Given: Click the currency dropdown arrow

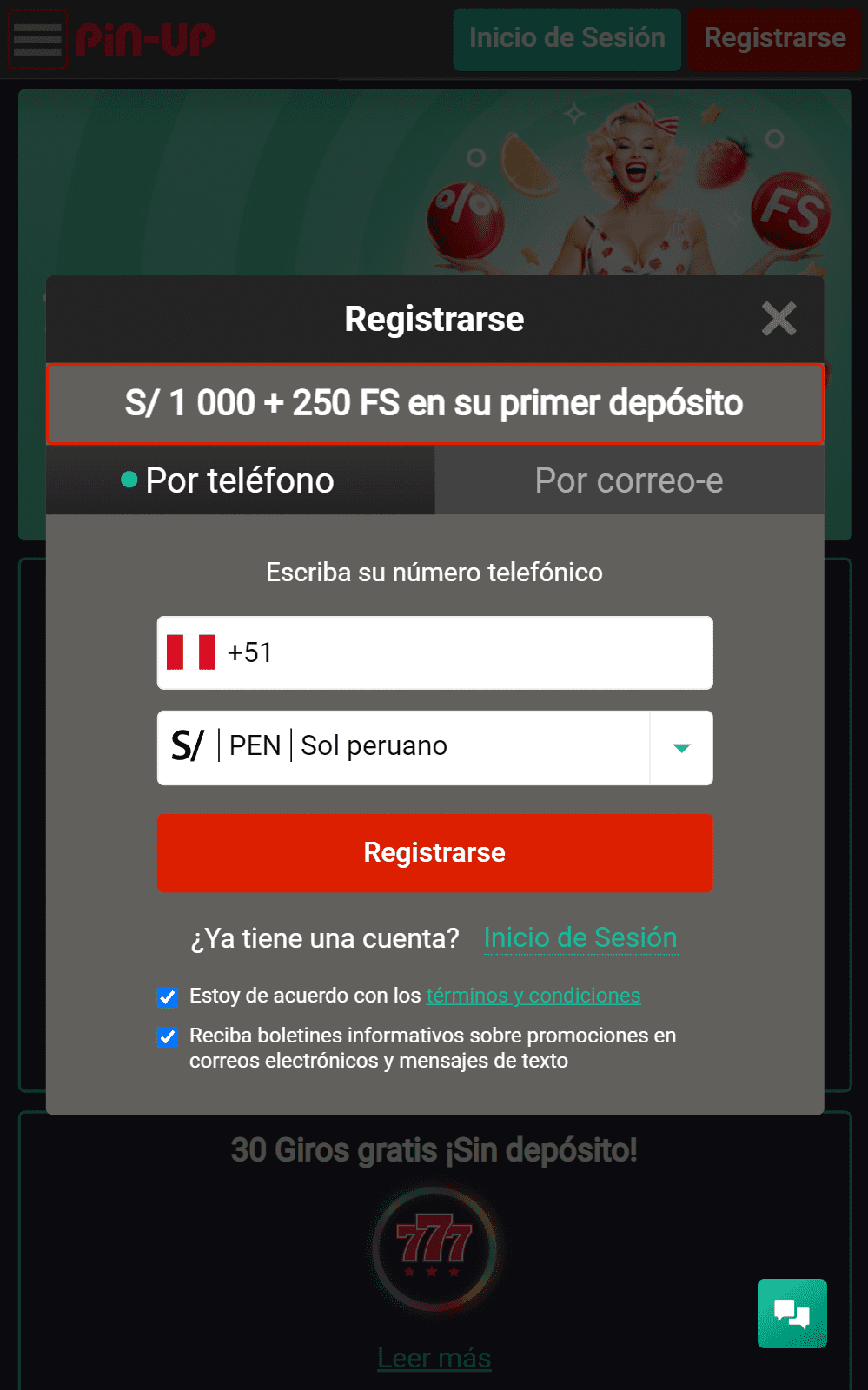Looking at the screenshot, I should point(681,747).
